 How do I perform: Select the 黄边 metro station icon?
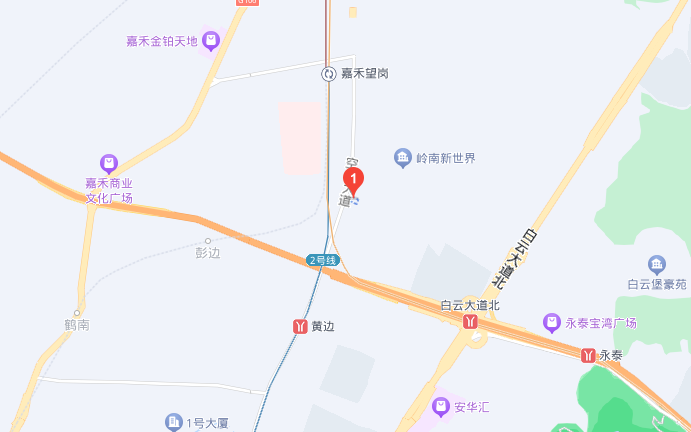point(300,326)
